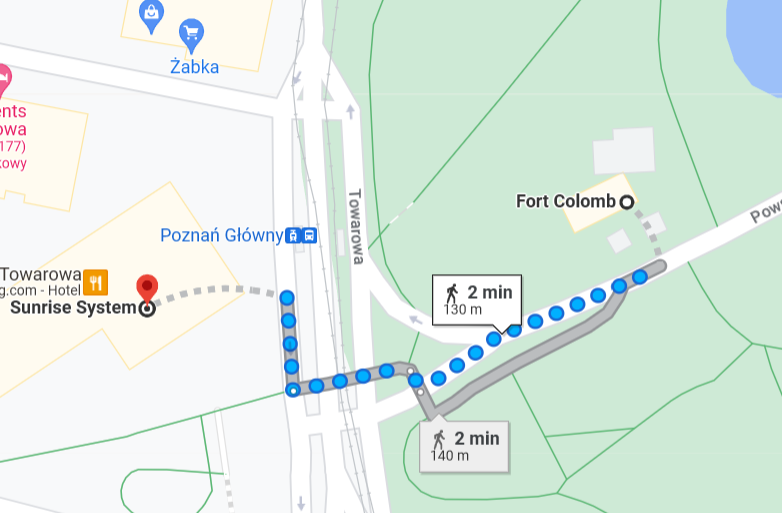Tap the red Sunrise System destination pin

[147, 288]
